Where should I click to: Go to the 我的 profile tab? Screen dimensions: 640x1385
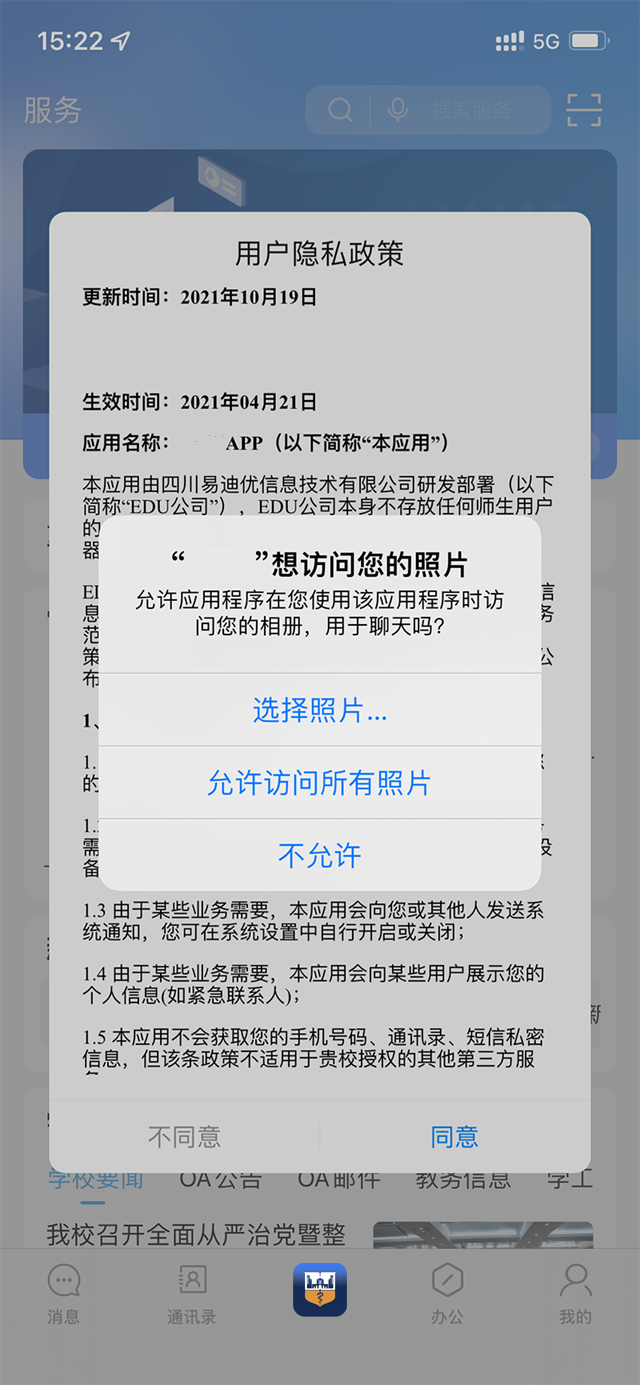click(x=575, y=1293)
